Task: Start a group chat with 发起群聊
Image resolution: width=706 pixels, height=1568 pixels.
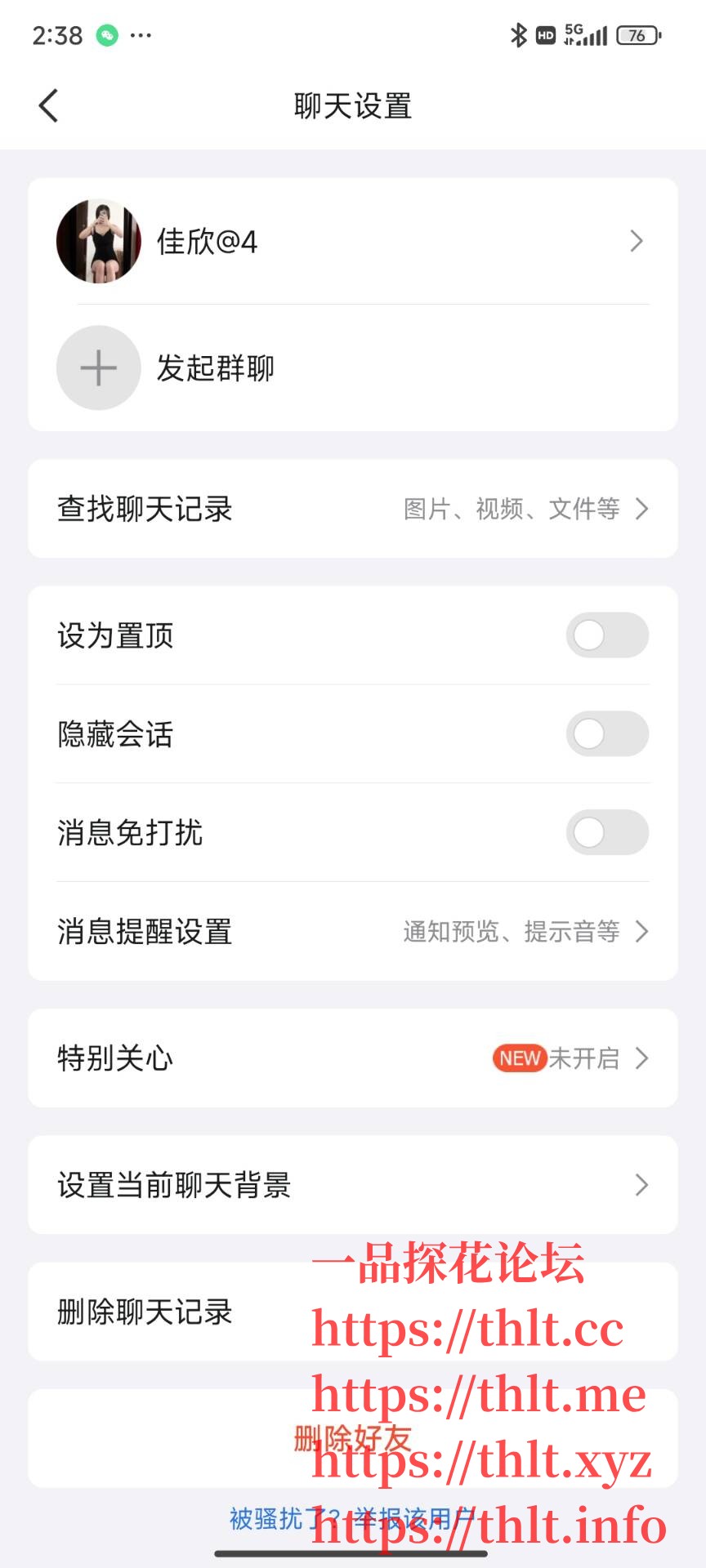Action: pos(214,368)
